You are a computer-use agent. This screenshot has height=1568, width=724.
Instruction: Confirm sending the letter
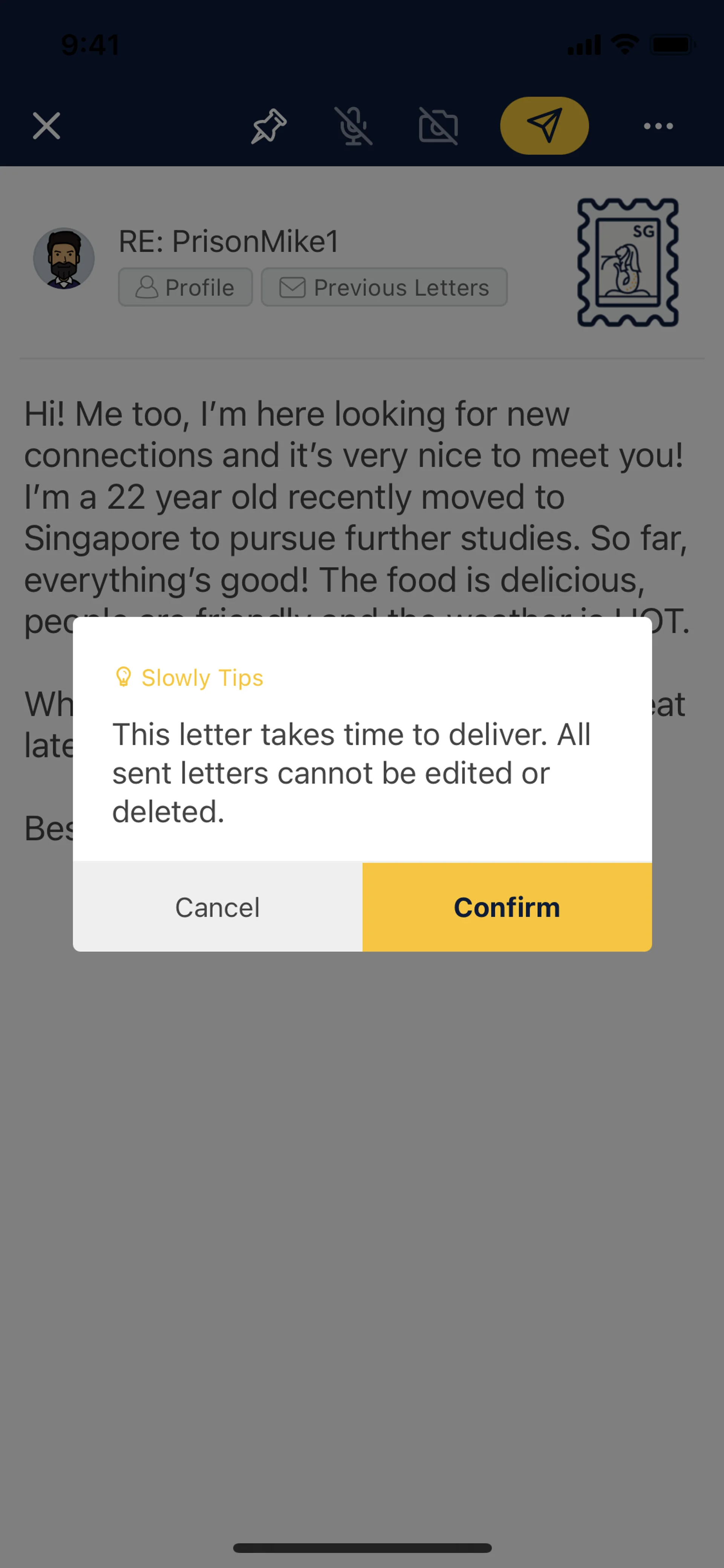click(507, 907)
